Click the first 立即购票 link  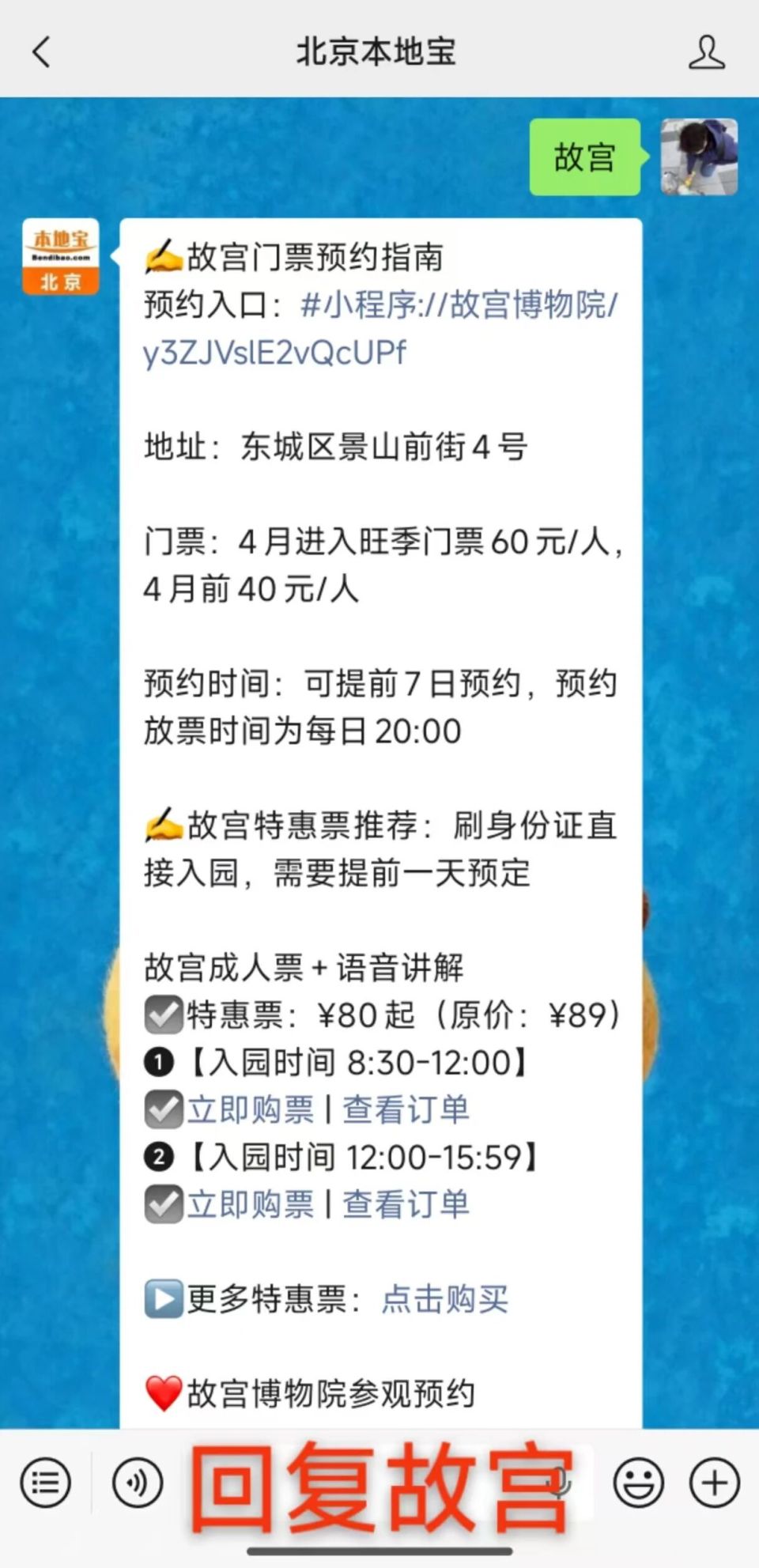251,1109
